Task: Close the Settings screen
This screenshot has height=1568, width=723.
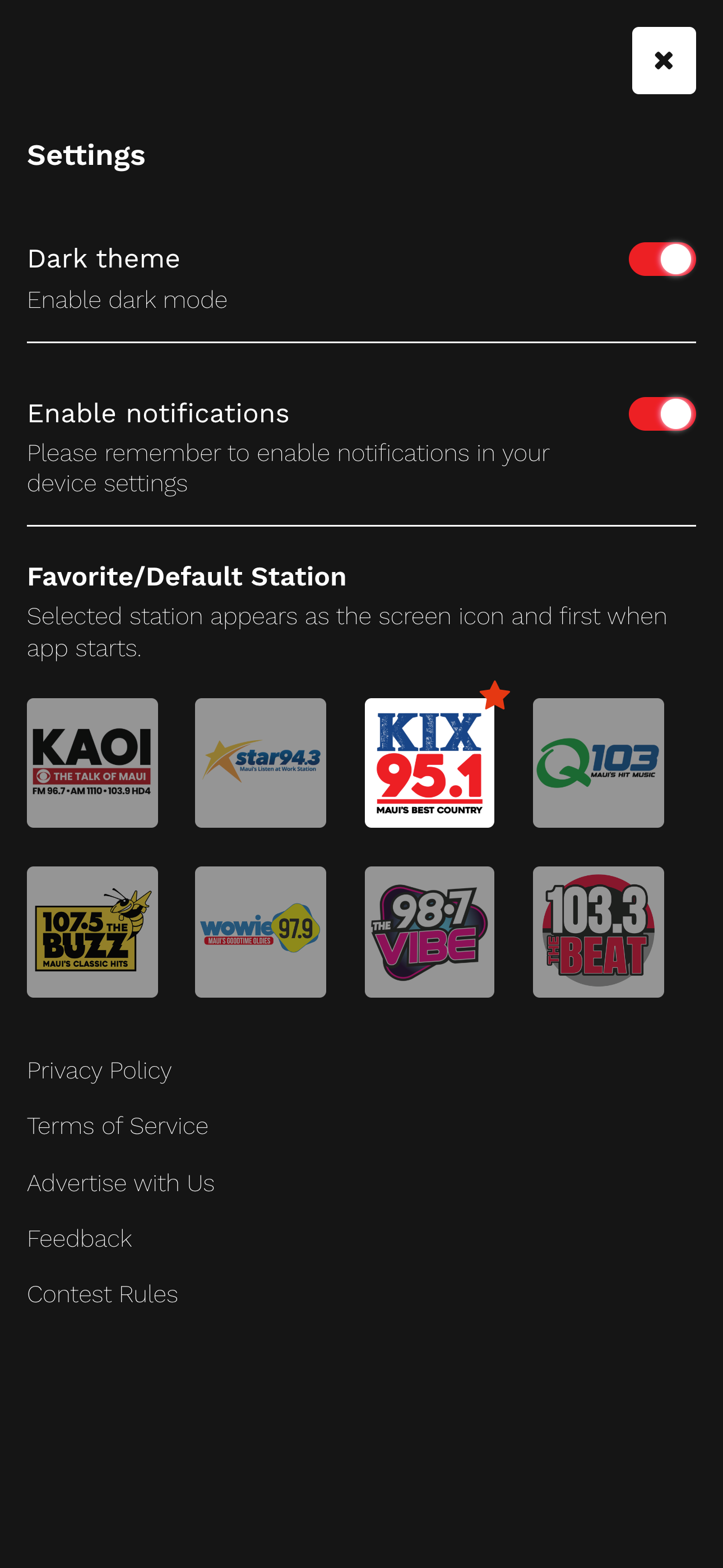Action: point(664,60)
